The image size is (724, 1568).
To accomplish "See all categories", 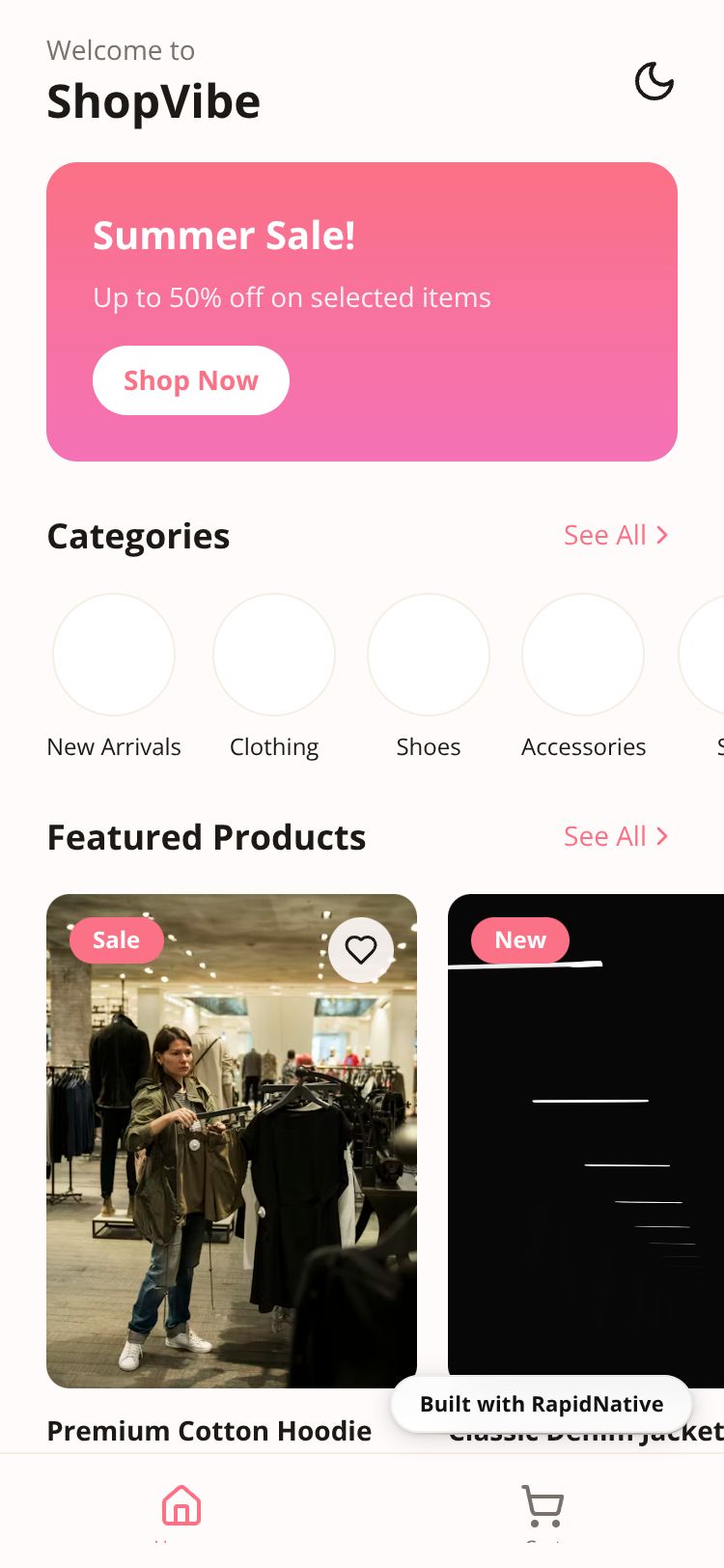I will pos(615,535).
